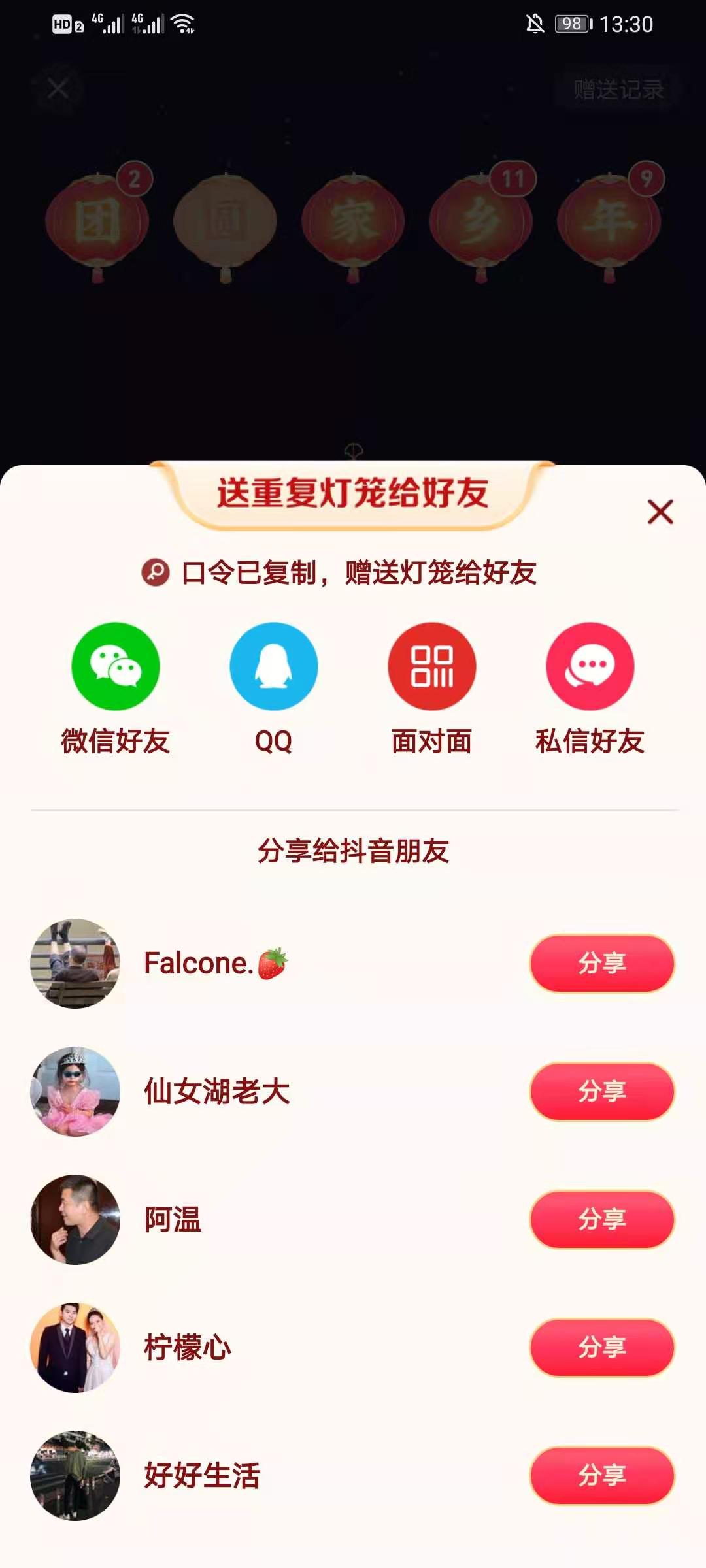The height and width of the screenshot is (1568, 706).
Task: Choose 面对面 face-to-face sharing
Action: [431, 666]
